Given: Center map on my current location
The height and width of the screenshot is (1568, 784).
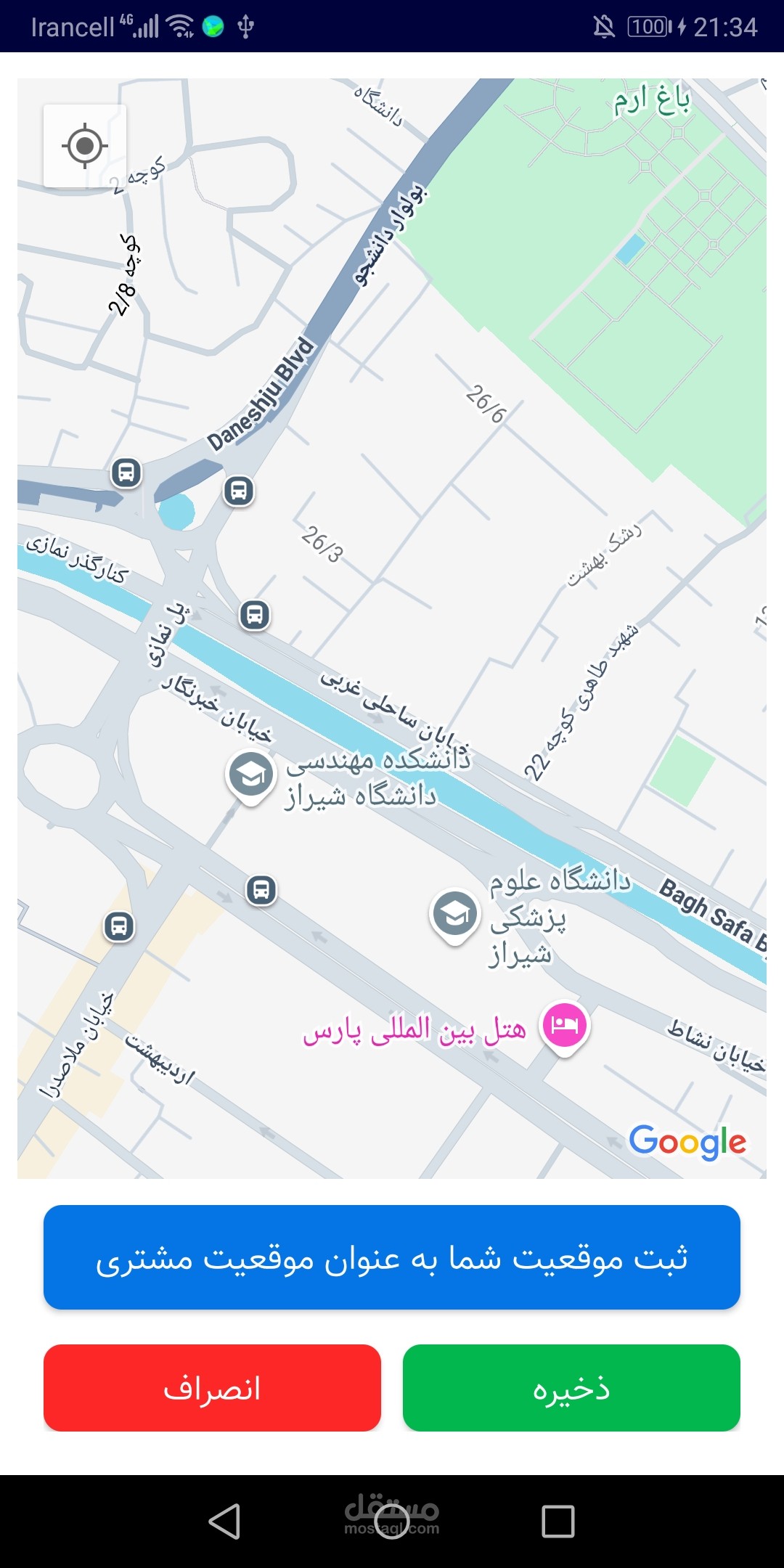Looking at the screenshot, I should point(85,146).
